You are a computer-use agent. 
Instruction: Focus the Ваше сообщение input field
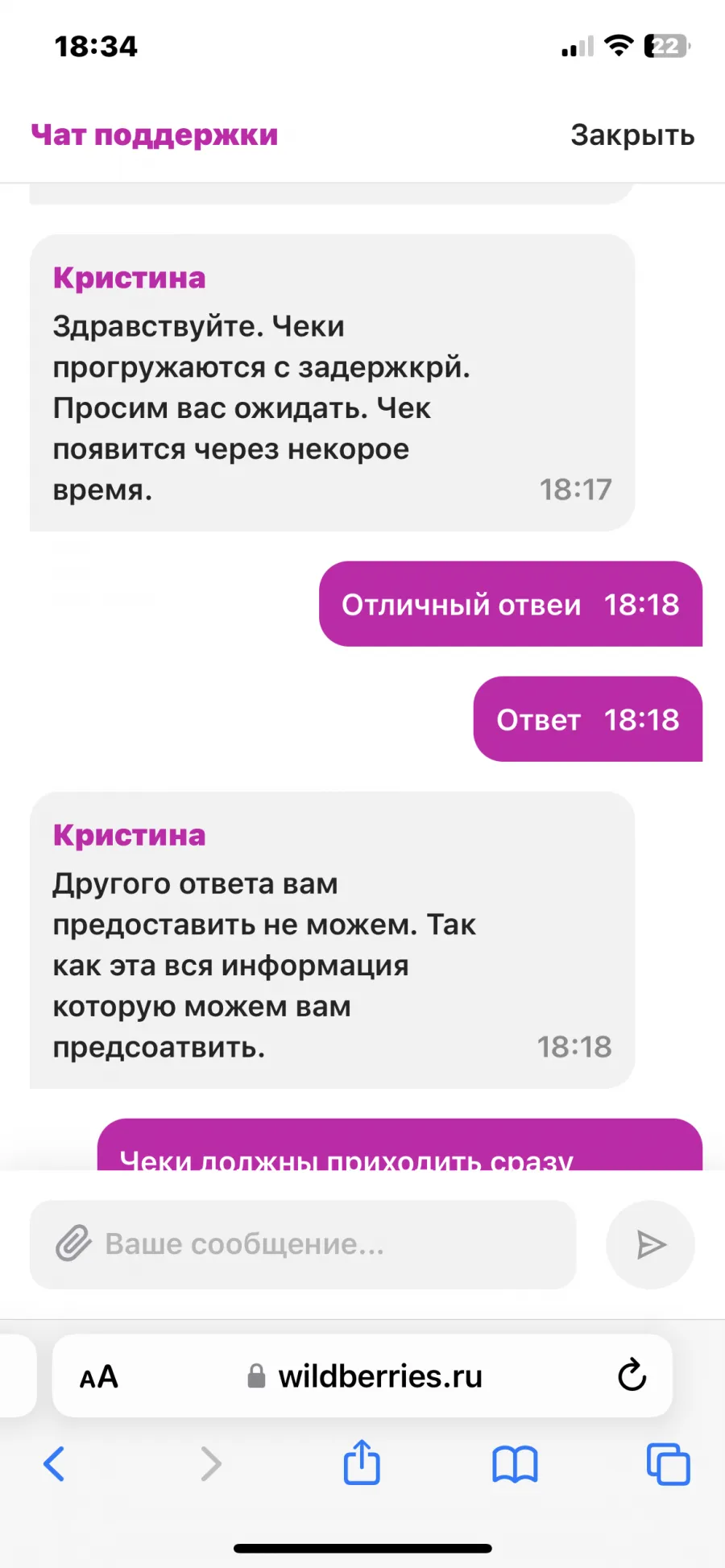[303, 1244]
